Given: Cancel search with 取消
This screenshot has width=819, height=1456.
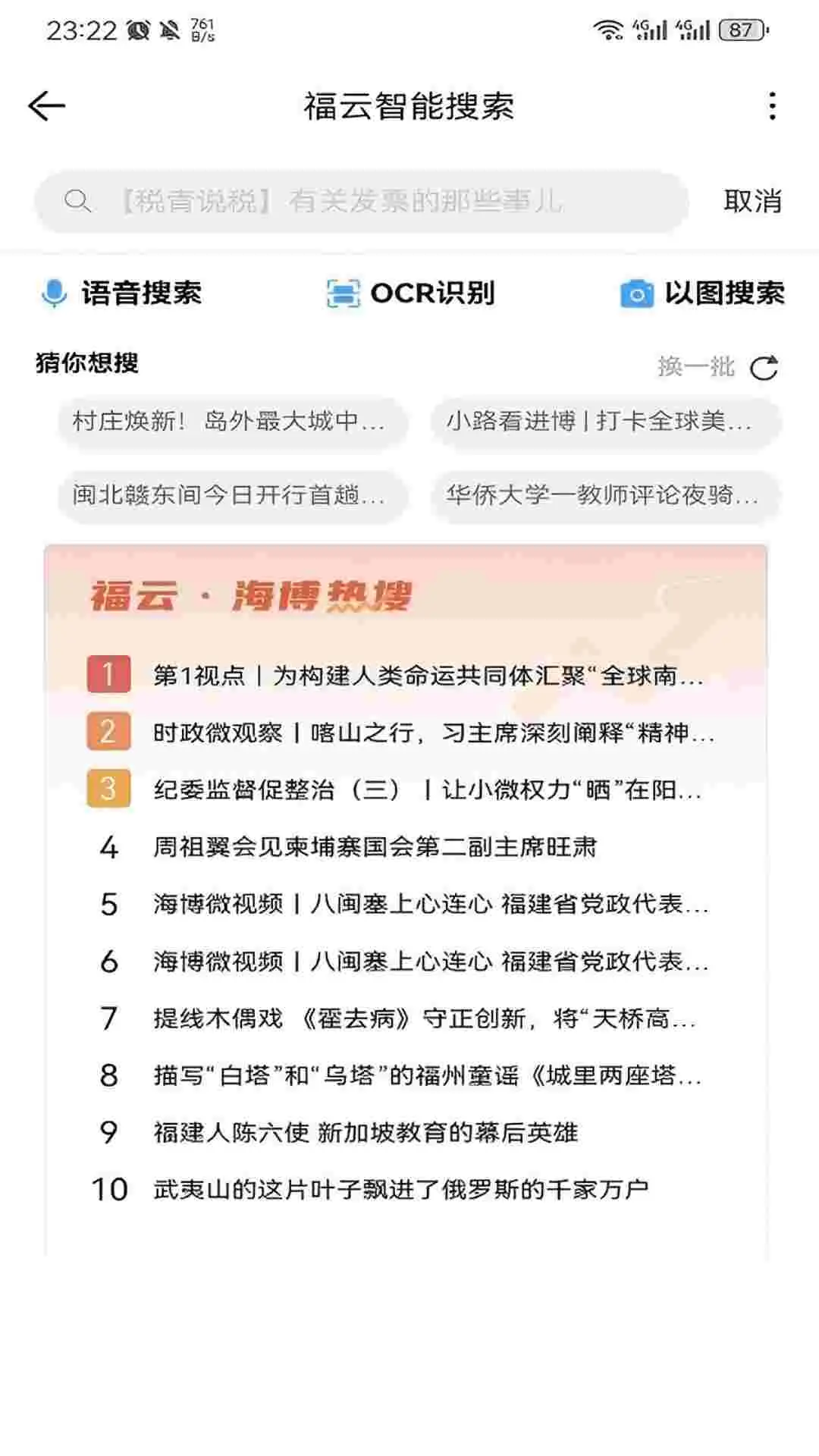Looking at the screenshot, I should [x=752, y=202].
